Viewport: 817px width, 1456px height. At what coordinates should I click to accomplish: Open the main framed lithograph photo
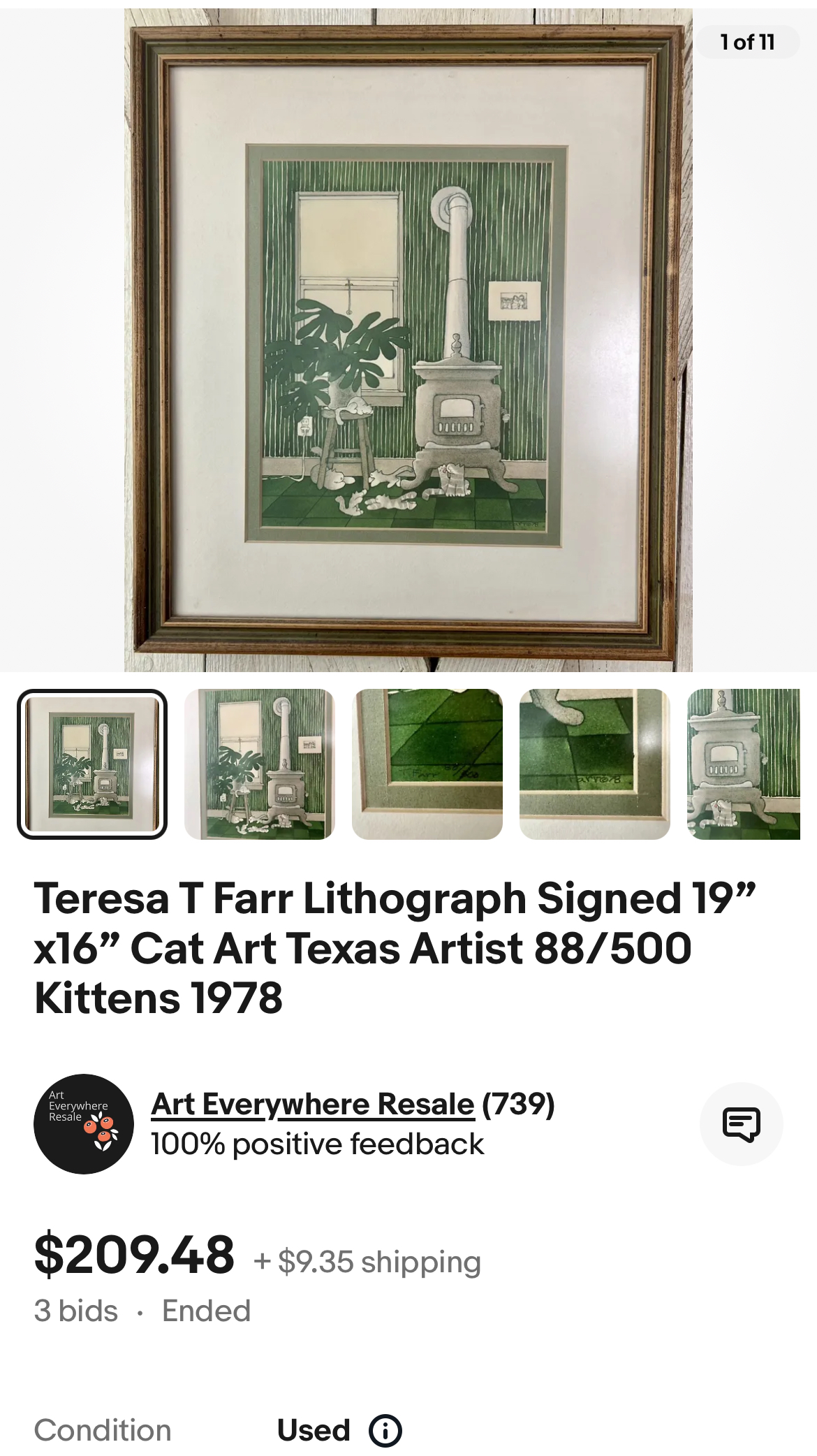408,340
